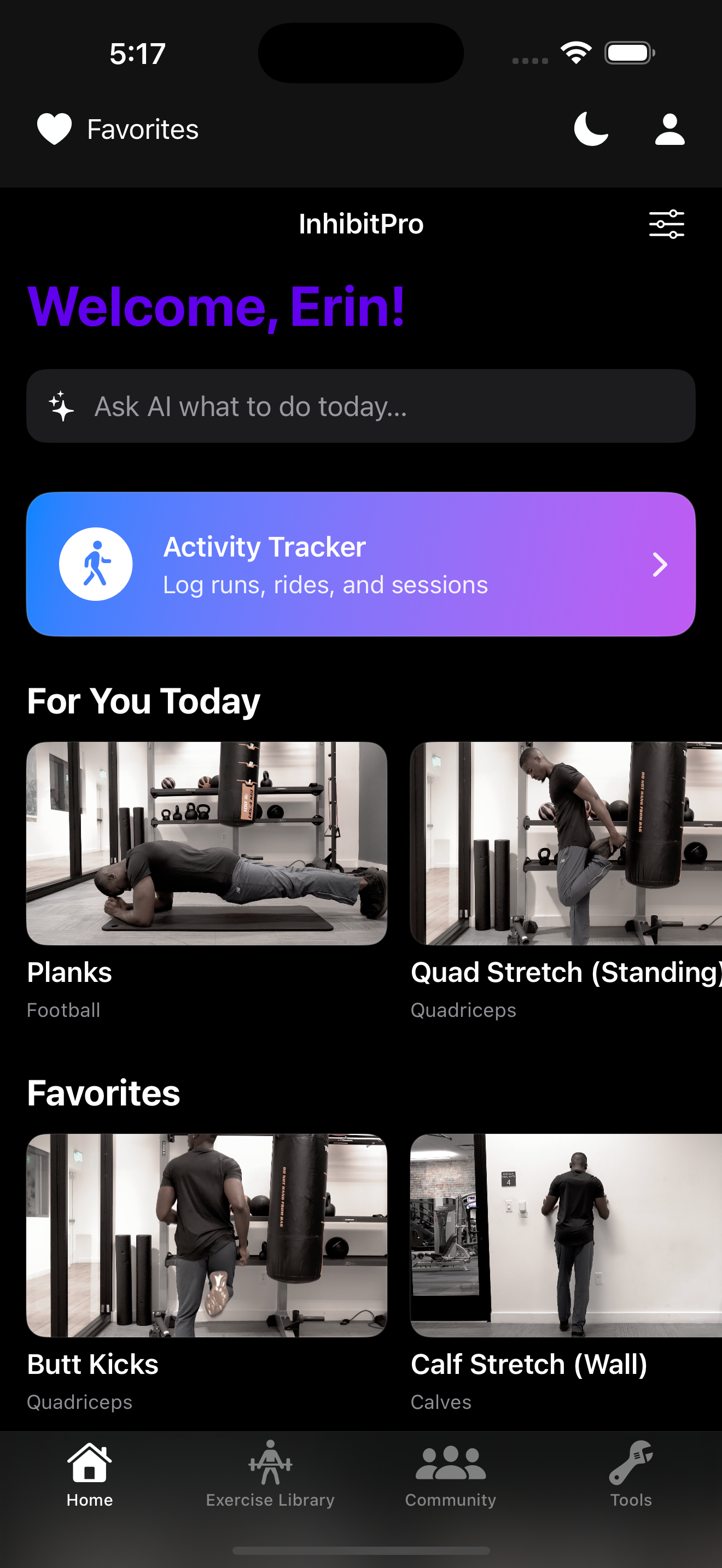722x1568 pixels.
Task: Open the filter settings sliders icon
Action: (x=667, y=224)
